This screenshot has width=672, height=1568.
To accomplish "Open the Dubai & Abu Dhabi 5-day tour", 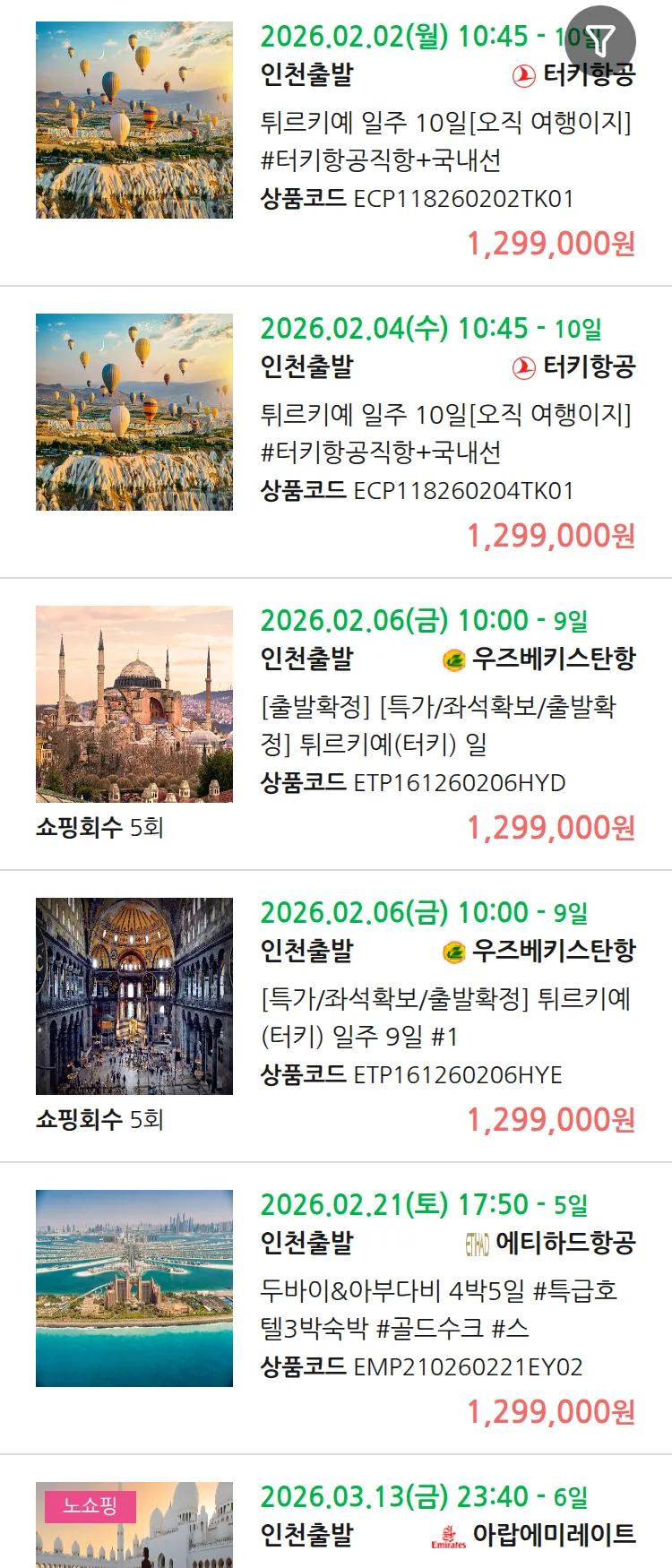I will (x=445, y=1308).
